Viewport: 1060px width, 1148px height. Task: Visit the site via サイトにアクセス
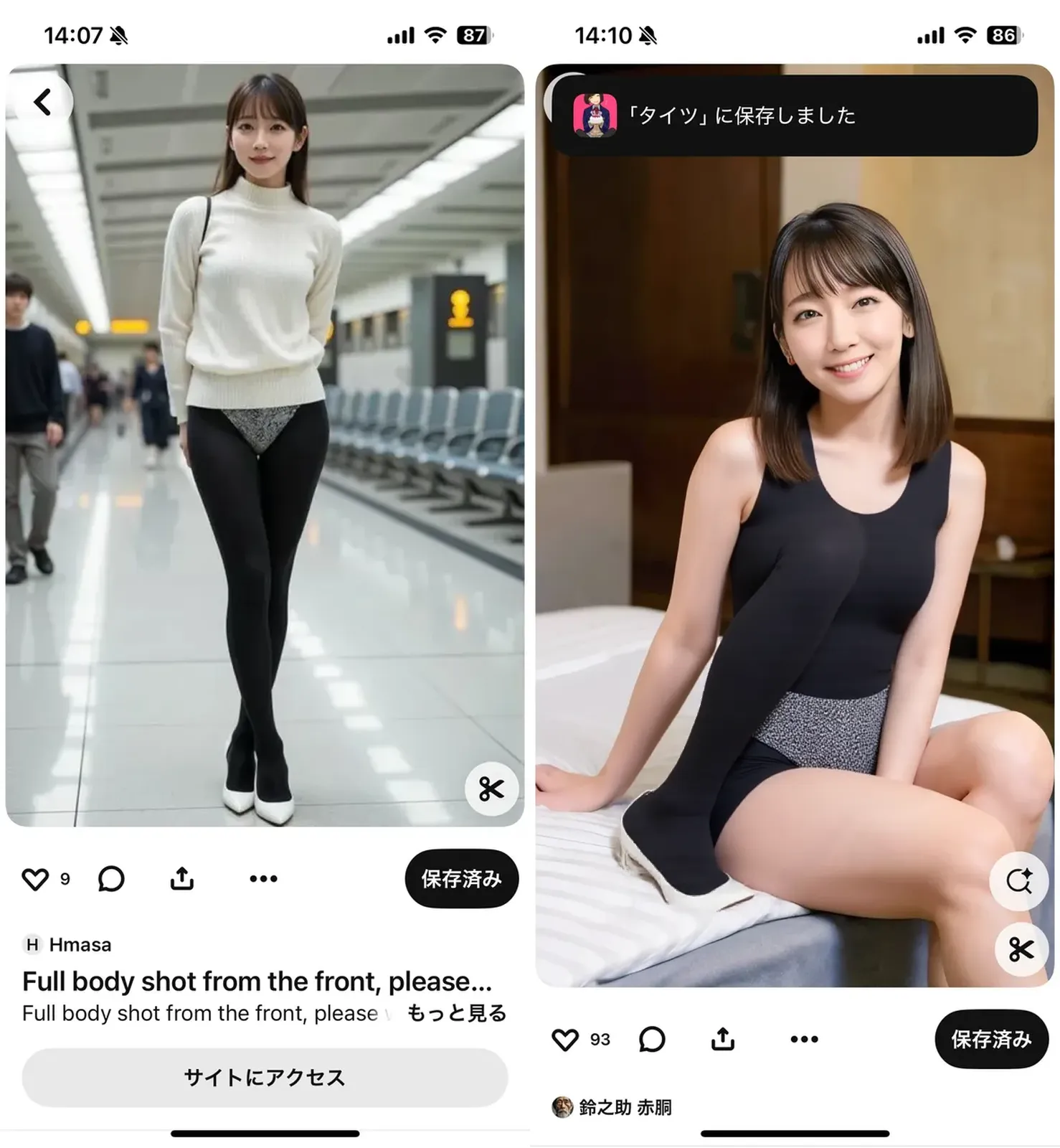pyautogui.click(x=265, y=1077)
